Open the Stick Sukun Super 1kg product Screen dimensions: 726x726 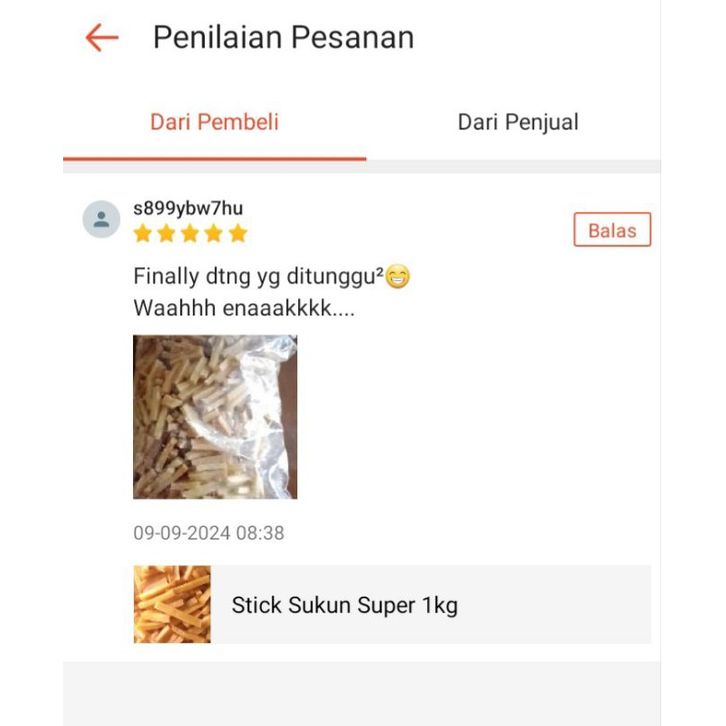pyautogui.click(x=391, y=604)
